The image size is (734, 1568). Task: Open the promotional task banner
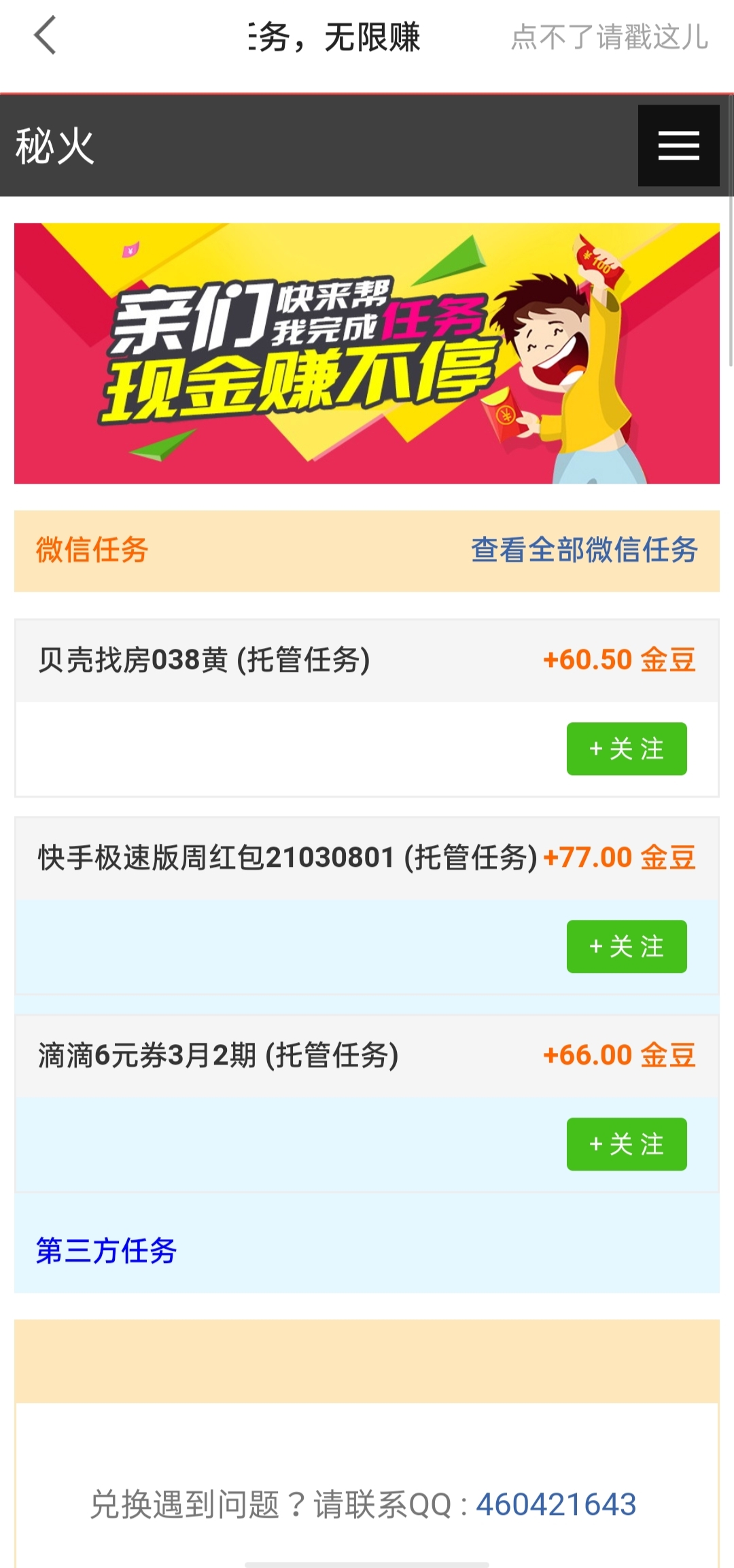tap(367, 353)
